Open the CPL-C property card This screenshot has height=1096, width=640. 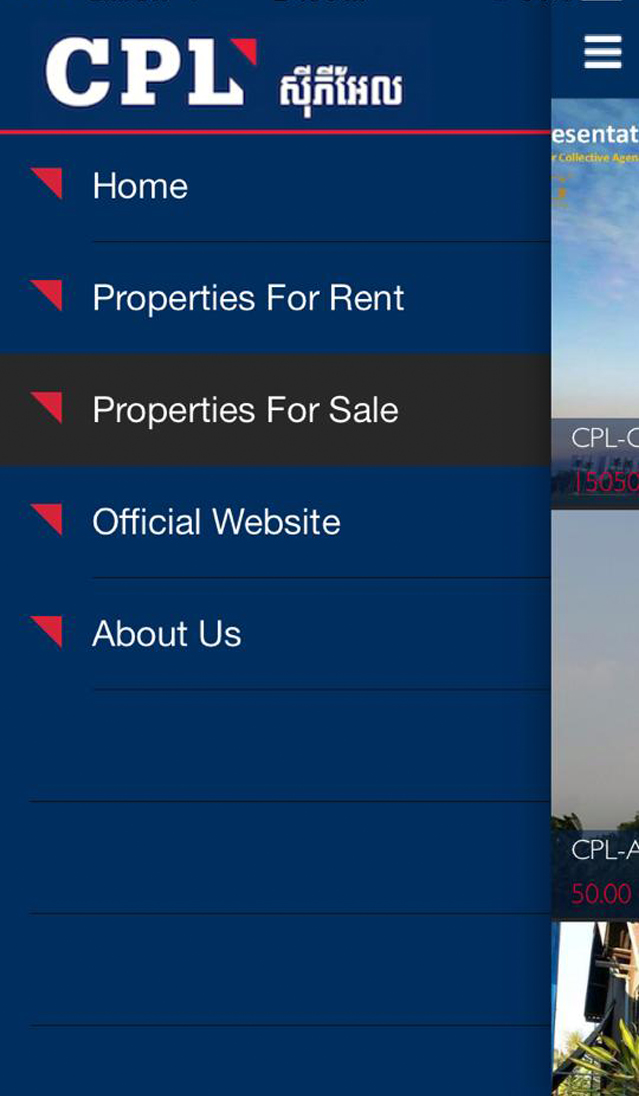[595, 303]
